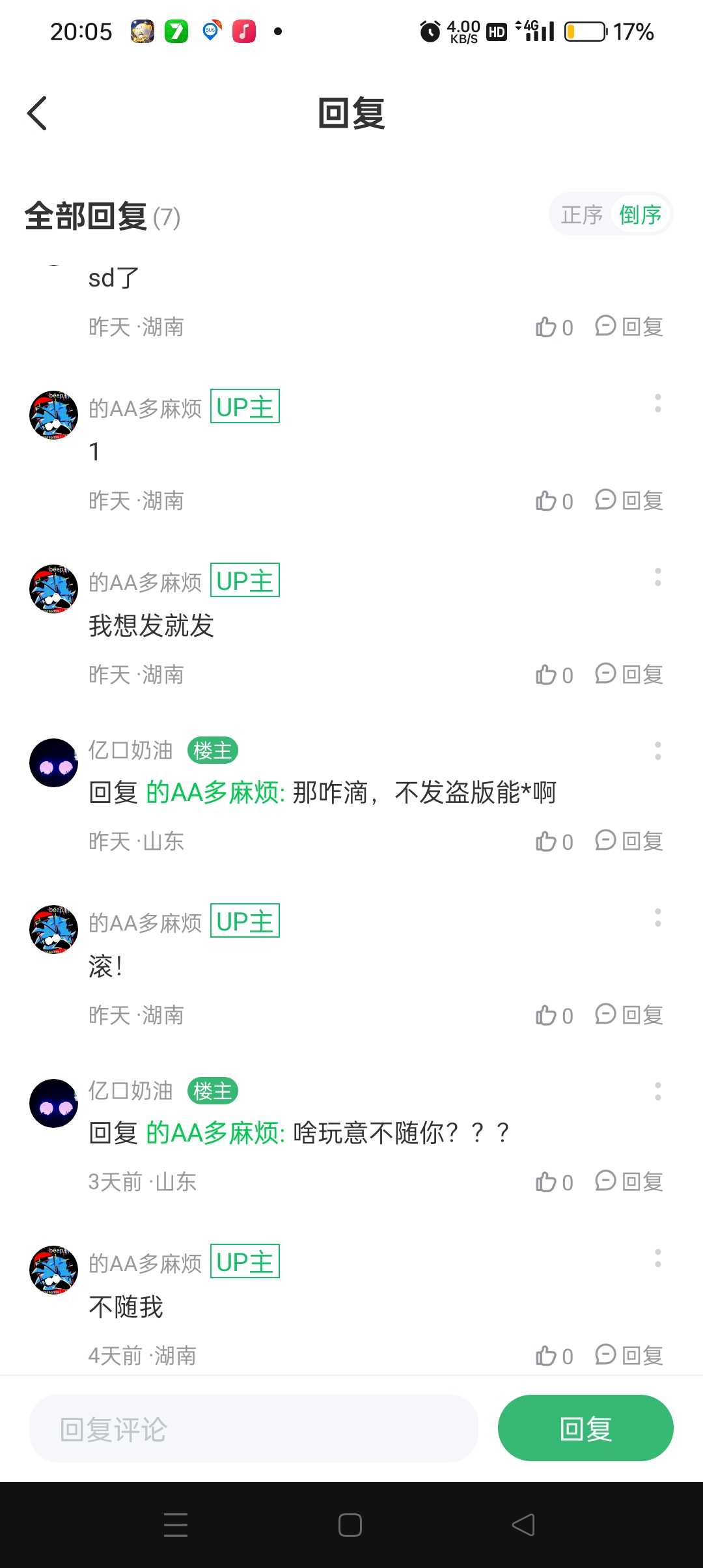Viewport: 703px width, 1568px height.
Task: Reply to the comment "我想发就发"
Action: [x=629, y=675]
